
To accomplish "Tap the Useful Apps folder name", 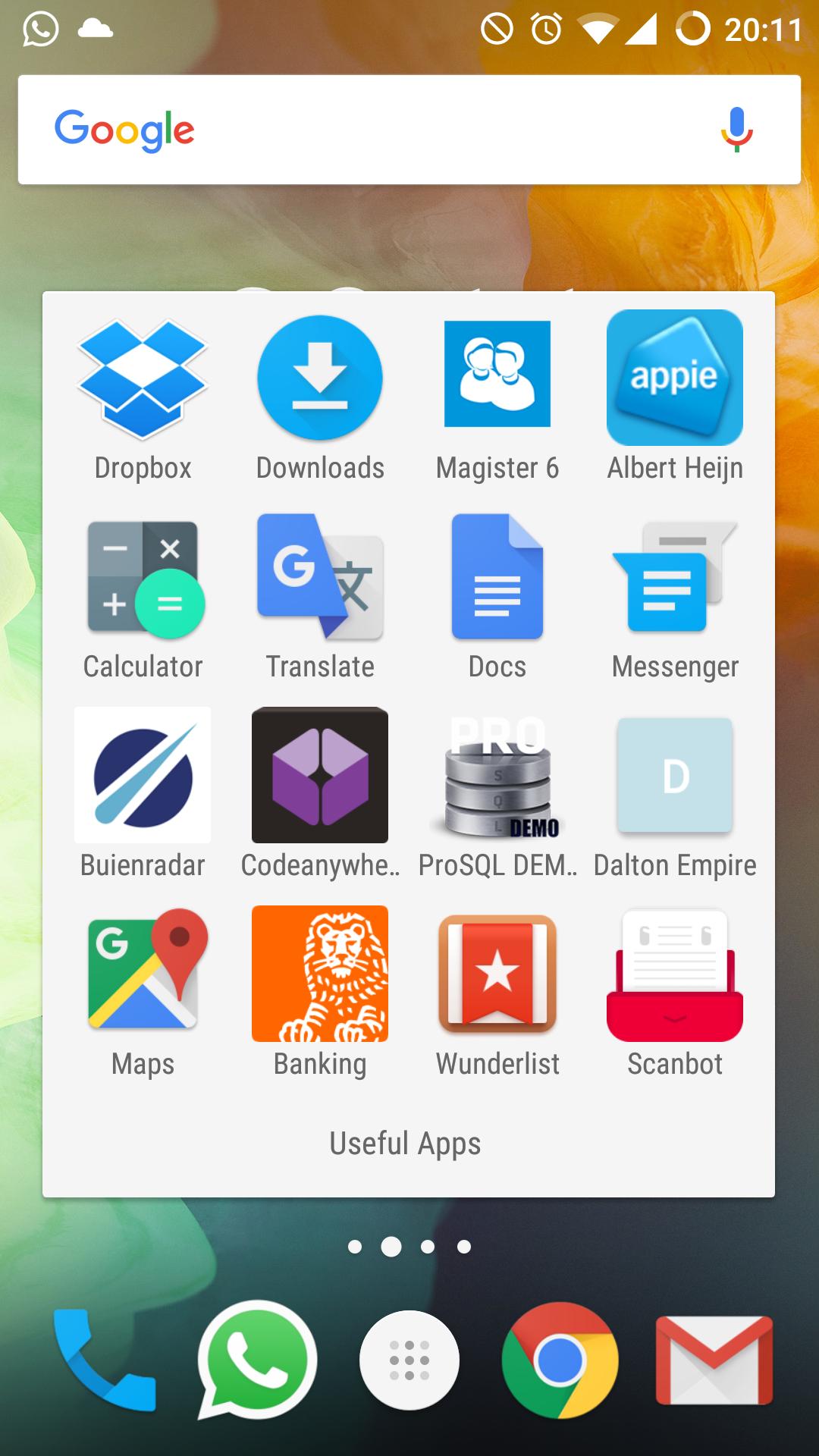I will click(405, 1144).
